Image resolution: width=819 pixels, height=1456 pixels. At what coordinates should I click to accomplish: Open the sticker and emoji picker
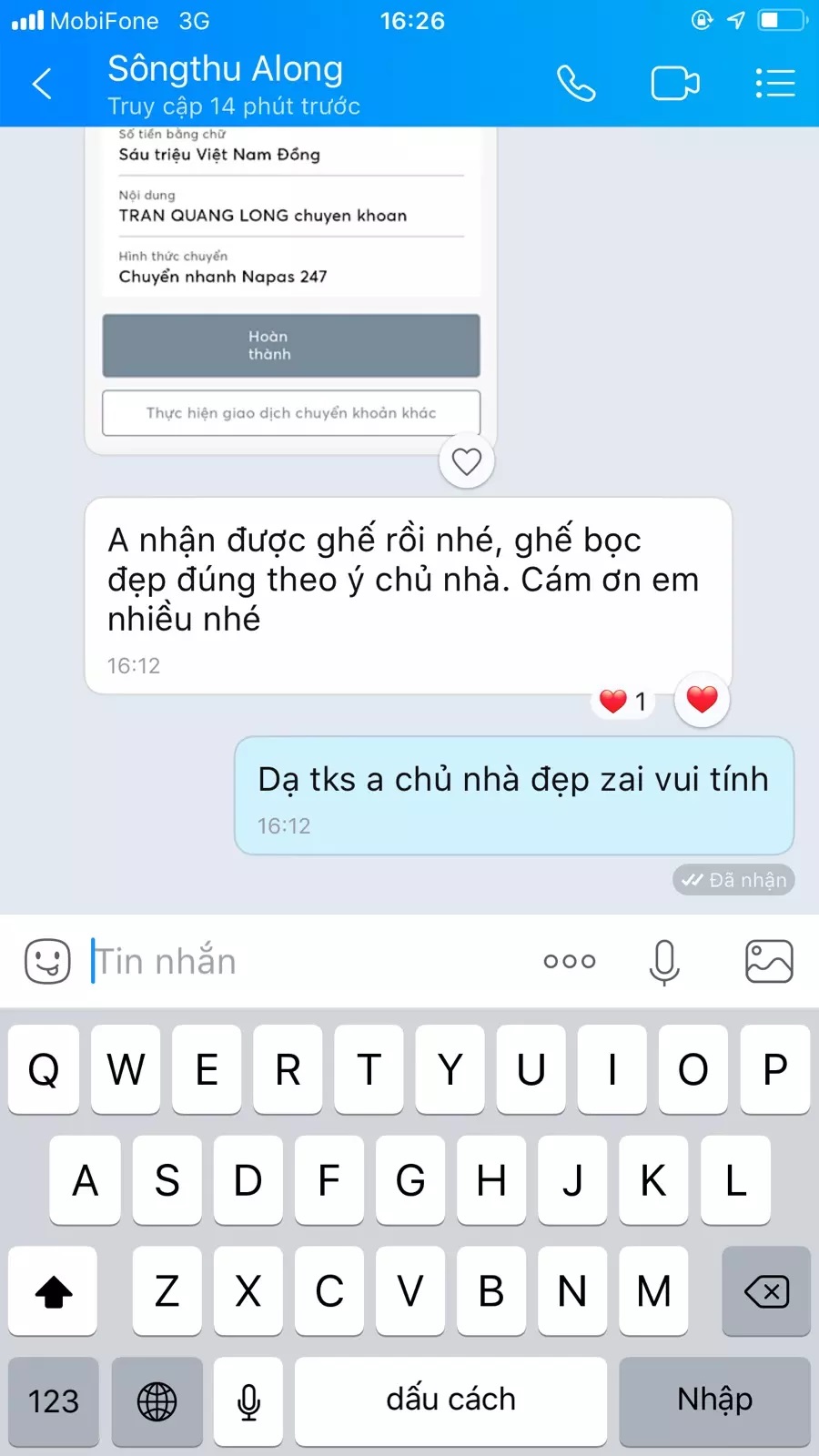pyautogui.click(x=47, y=961)
